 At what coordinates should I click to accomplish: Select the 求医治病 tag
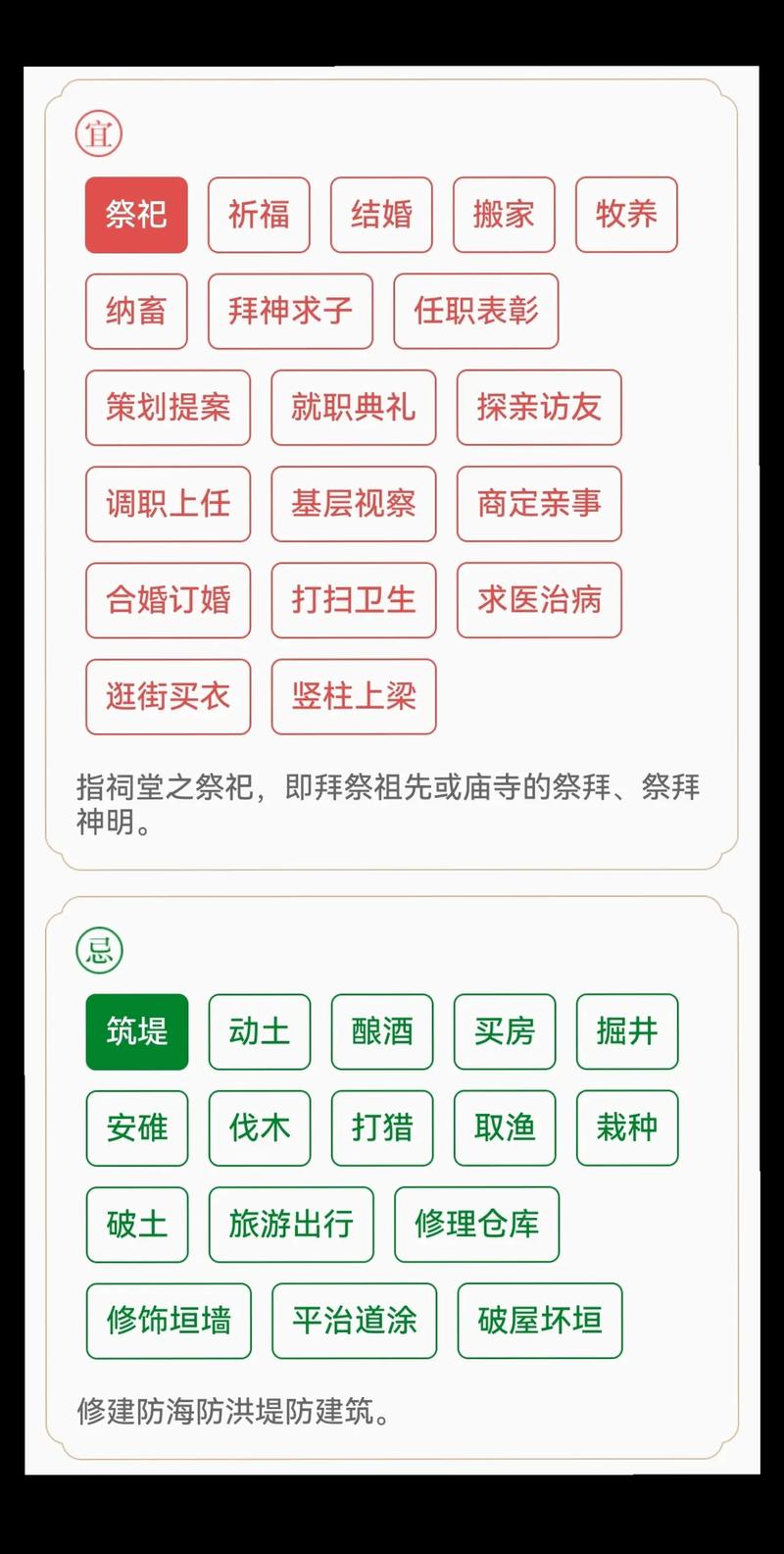(539, 601)
